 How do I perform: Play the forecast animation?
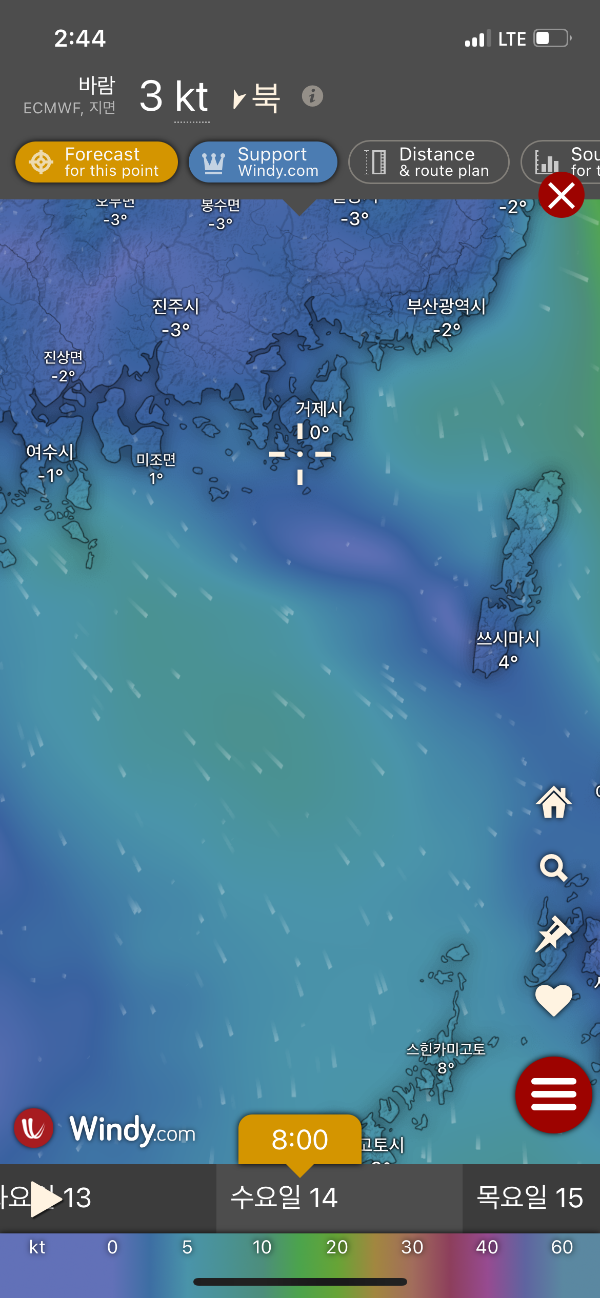44,1198
